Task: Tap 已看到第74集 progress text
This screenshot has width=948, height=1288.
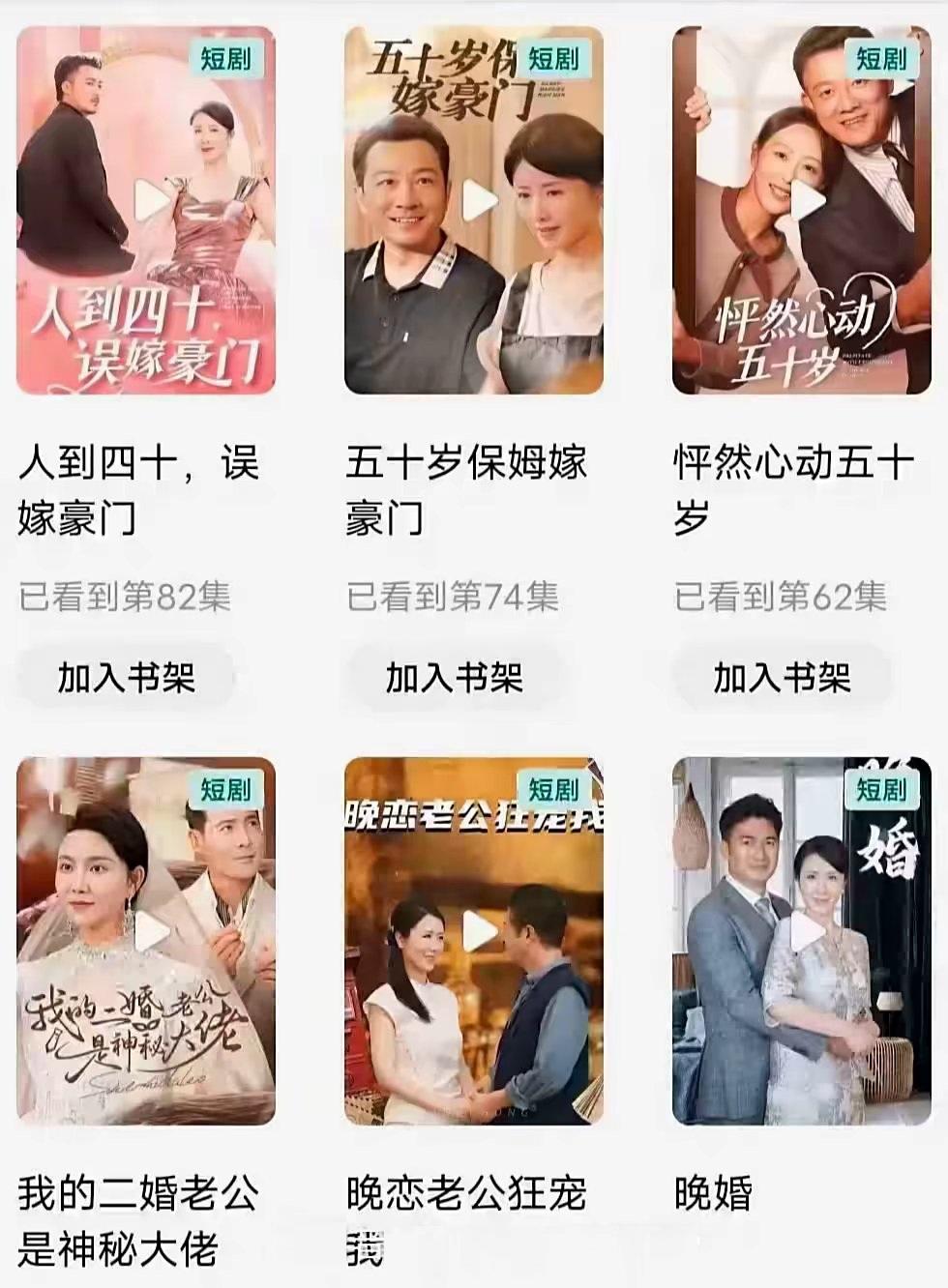Action: [x=453, y=598]
